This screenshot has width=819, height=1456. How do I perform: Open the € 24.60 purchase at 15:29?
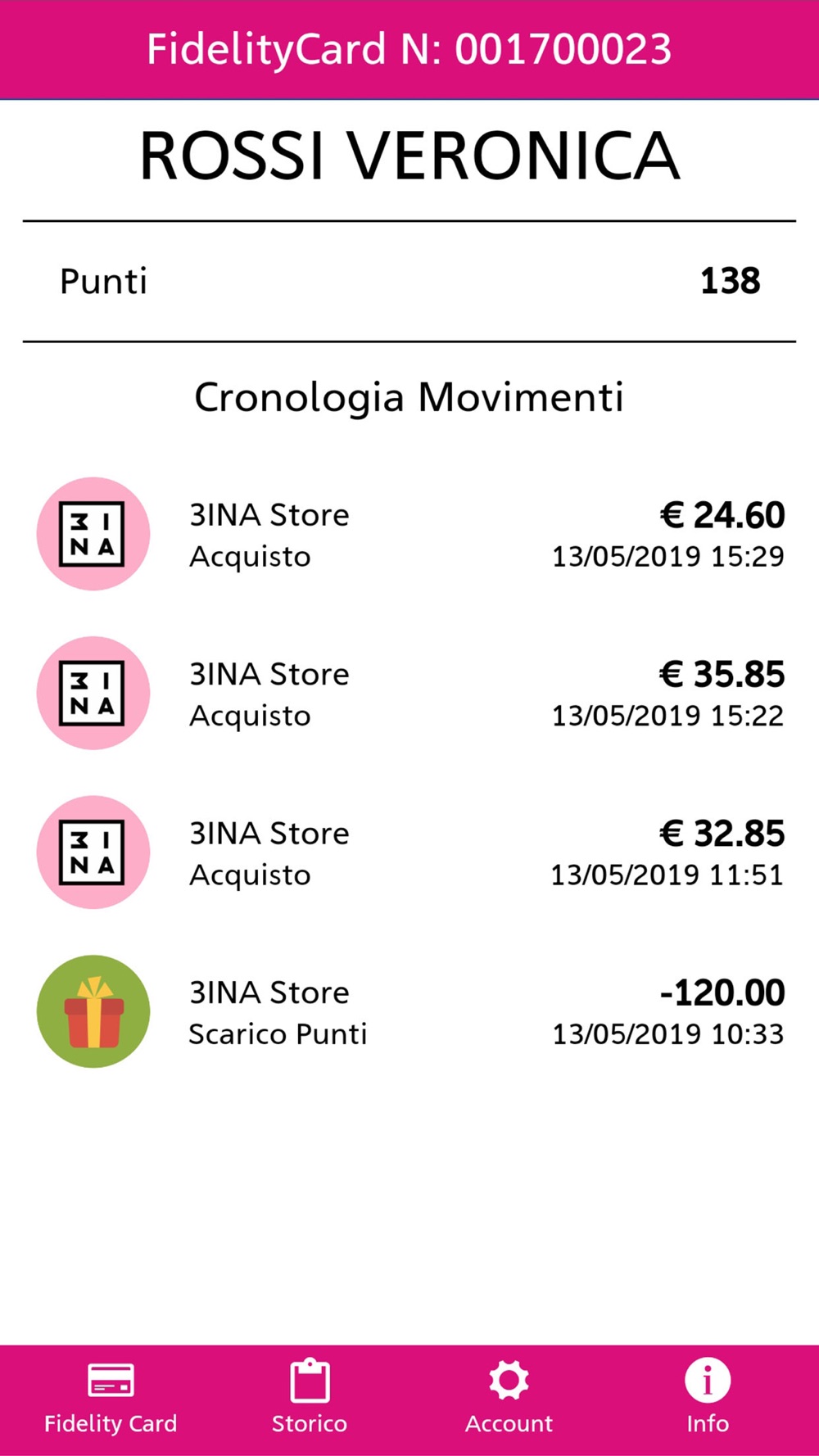coord(409,534)
